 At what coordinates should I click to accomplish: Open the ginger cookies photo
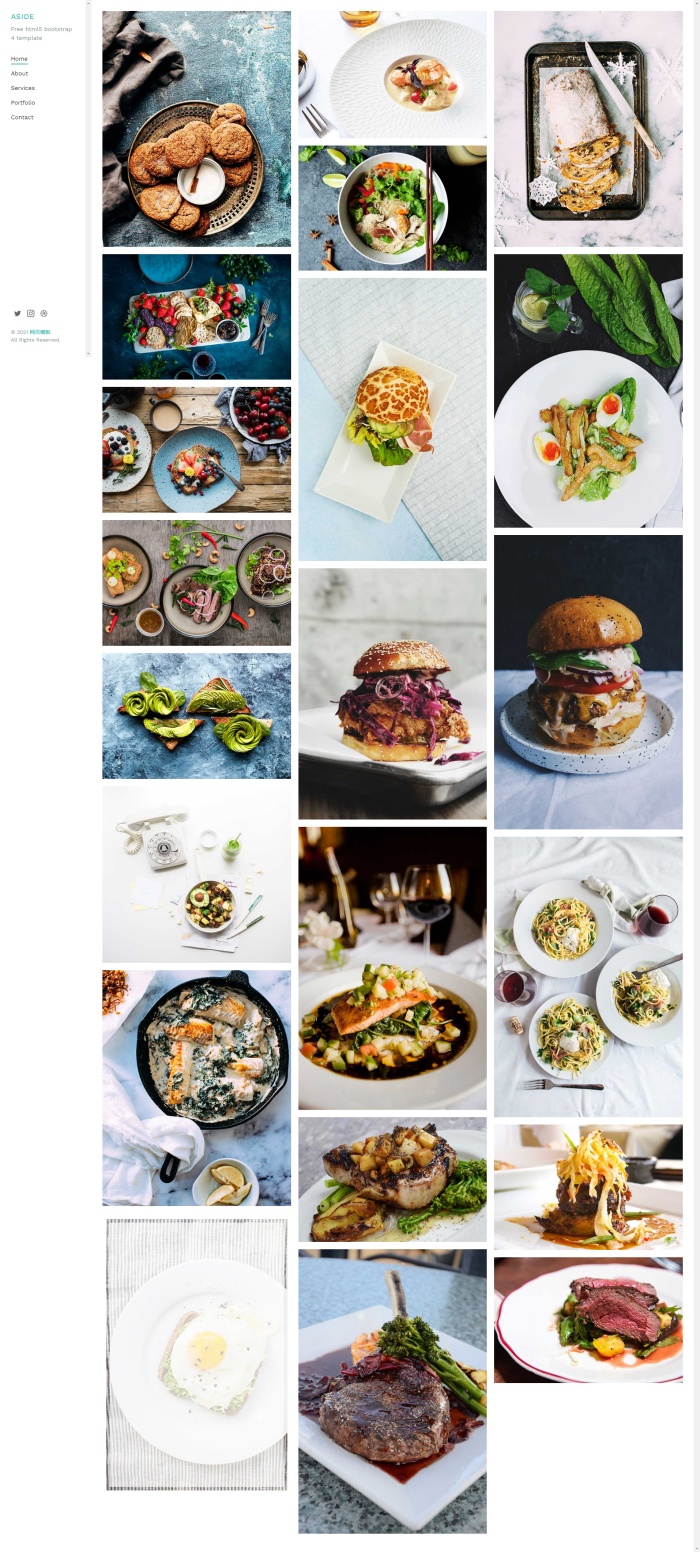pyautogui.click(x=196, y=129)
